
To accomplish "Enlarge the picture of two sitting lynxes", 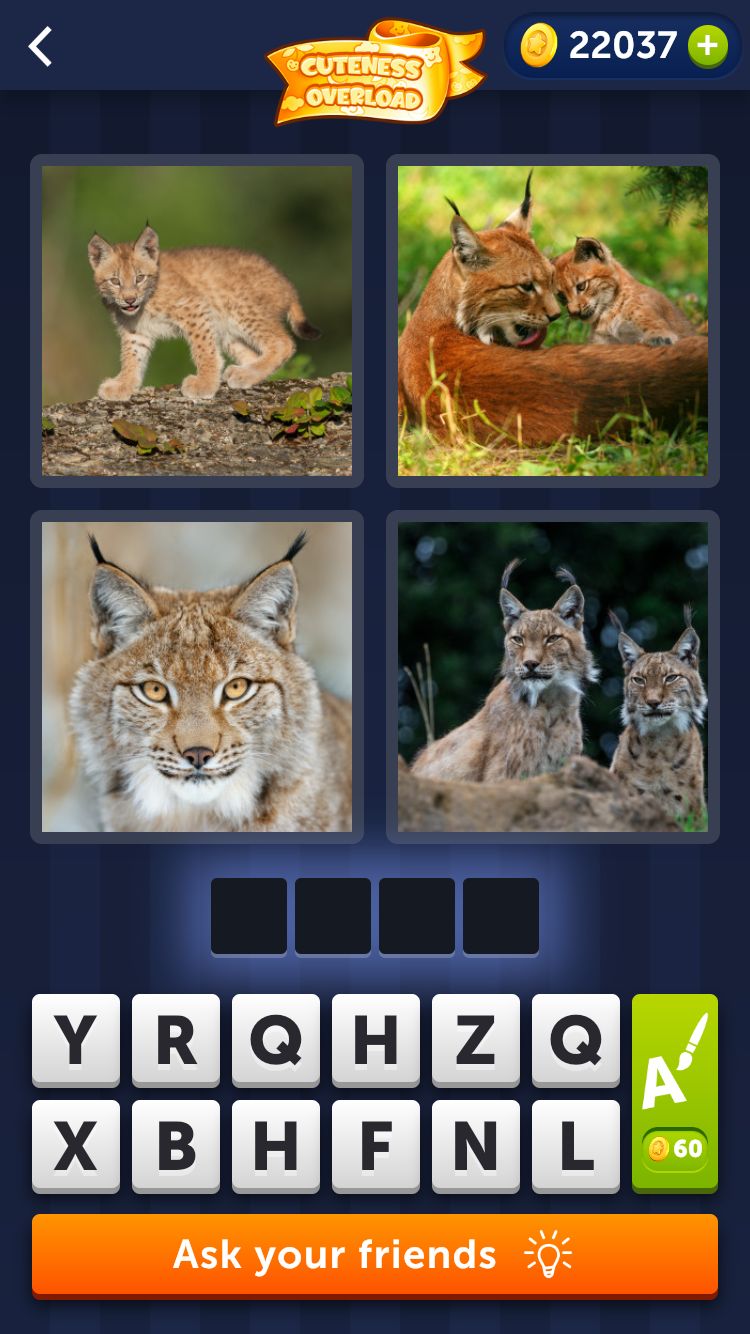I will 553,677.
